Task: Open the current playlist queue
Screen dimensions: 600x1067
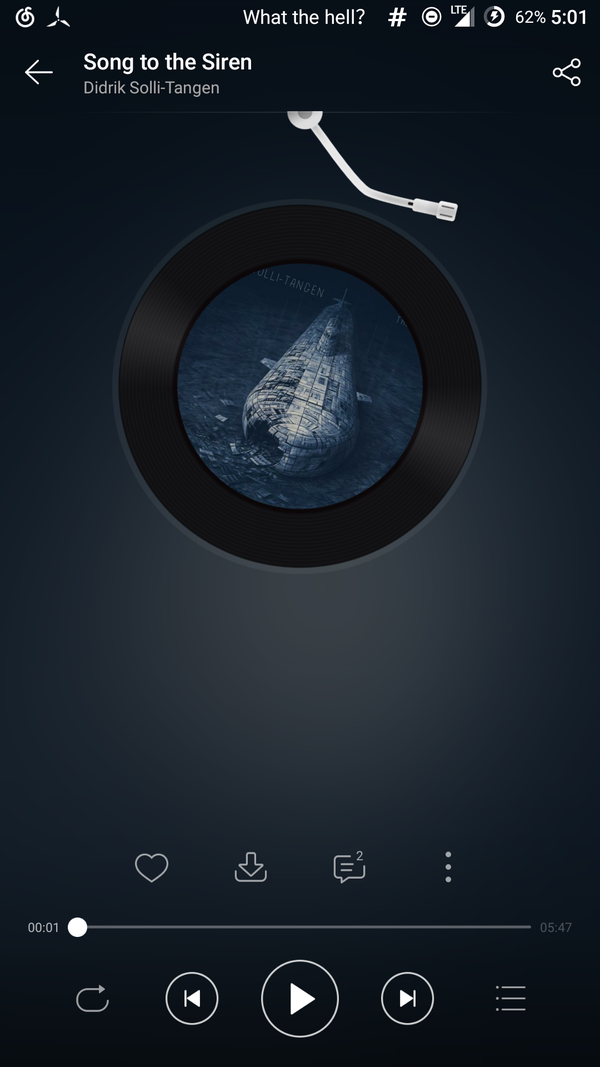Action: (x=510, y=998)
